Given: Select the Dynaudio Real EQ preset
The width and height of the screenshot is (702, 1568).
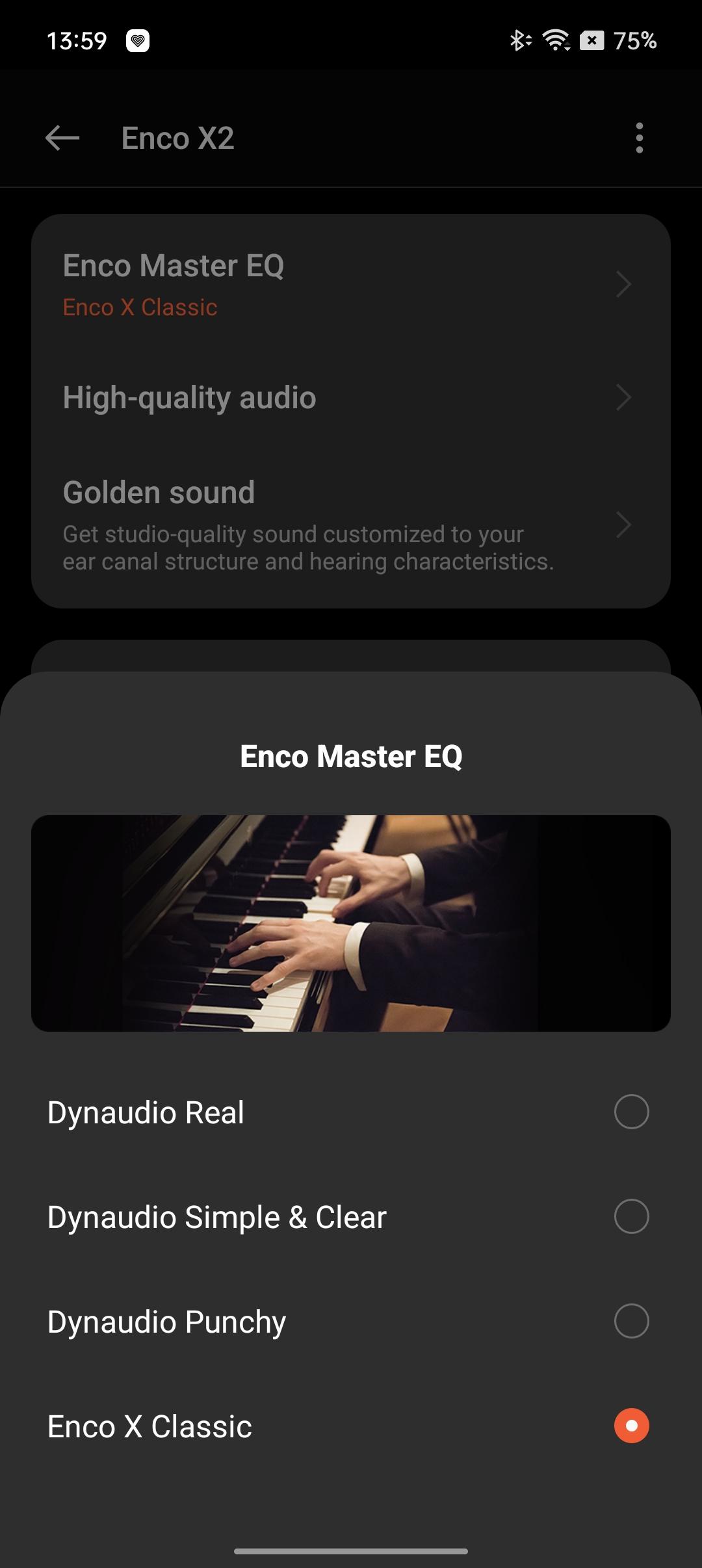Looking at the screenshot, I should pos(631,1112).
